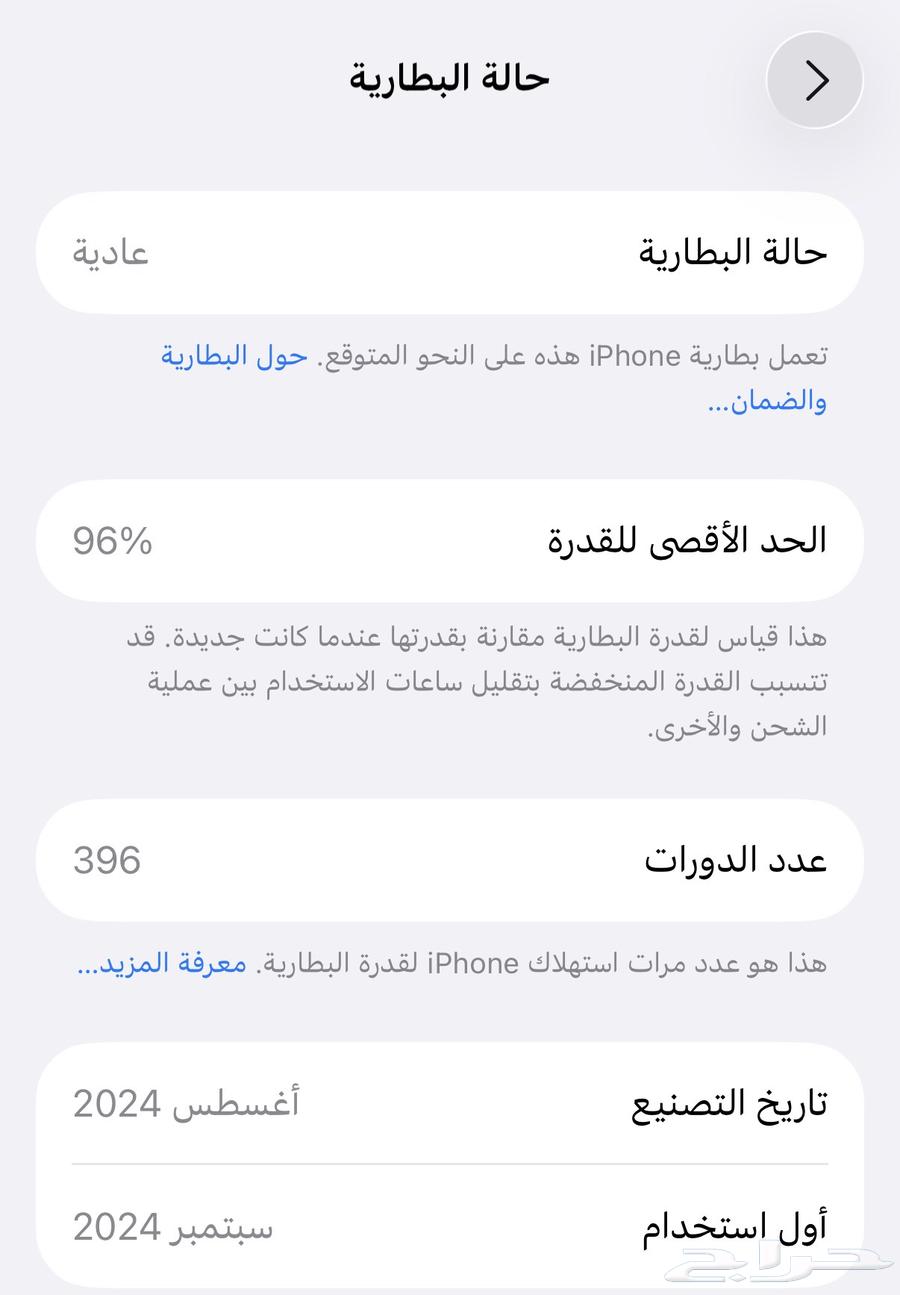Select the 'حالة البطارية' row
900x1295 pixels.
tap(450, 252)
